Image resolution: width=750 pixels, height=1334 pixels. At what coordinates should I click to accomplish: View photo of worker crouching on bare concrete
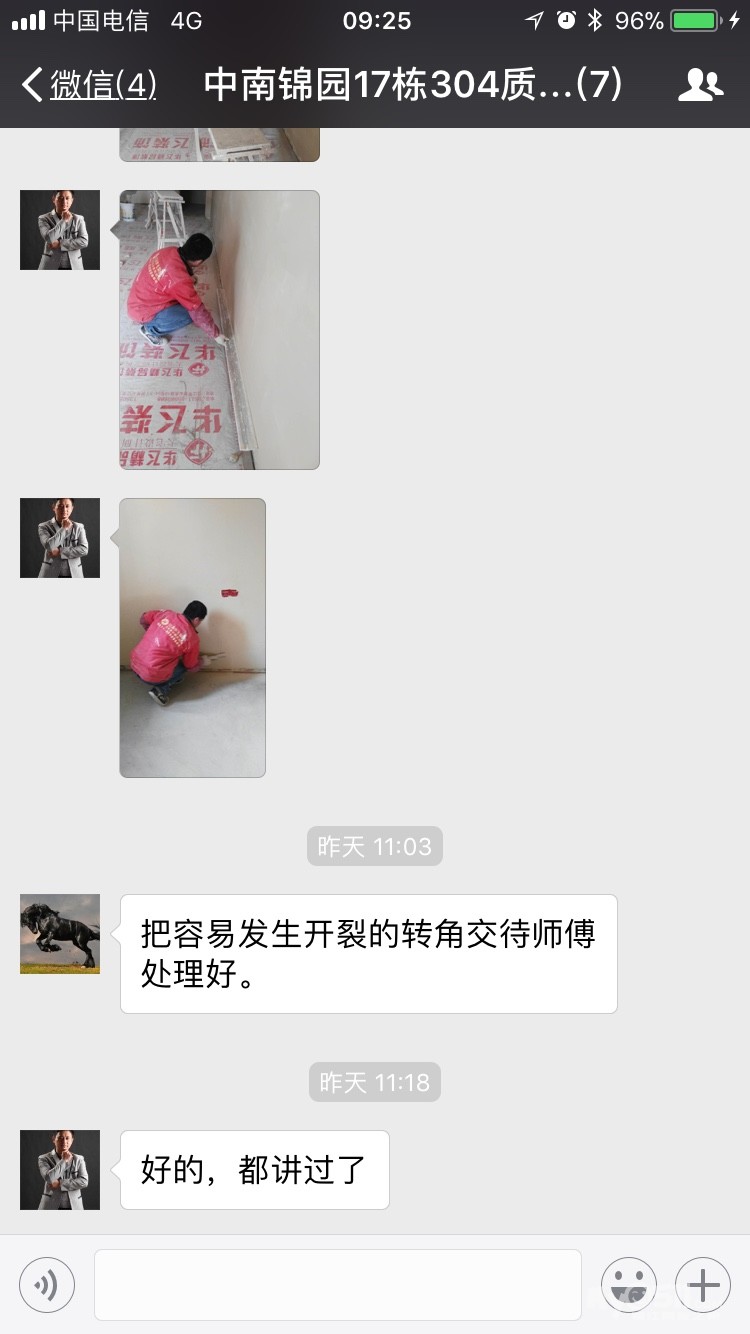[192, 637]
